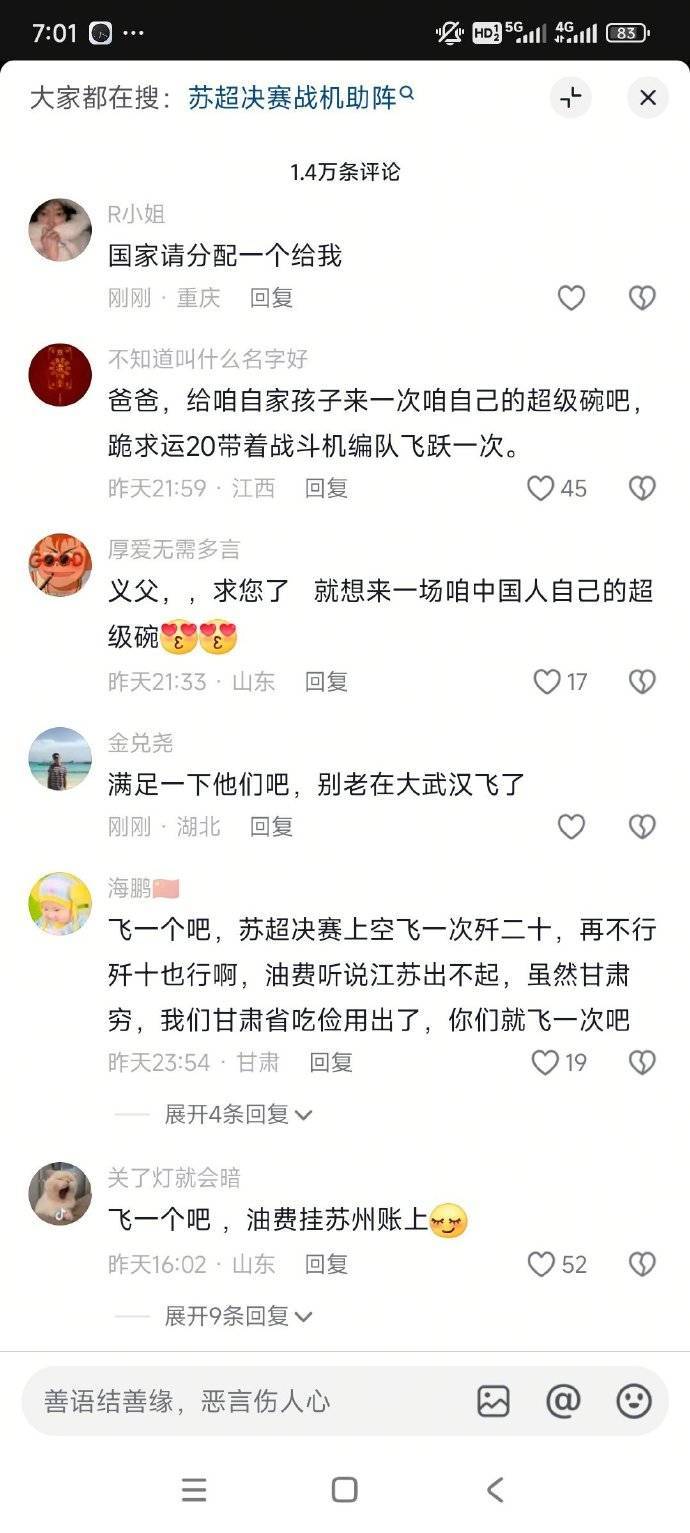Open 金兑尧's profile avatar
This screenshot has width=690, height=1533.
60,759
